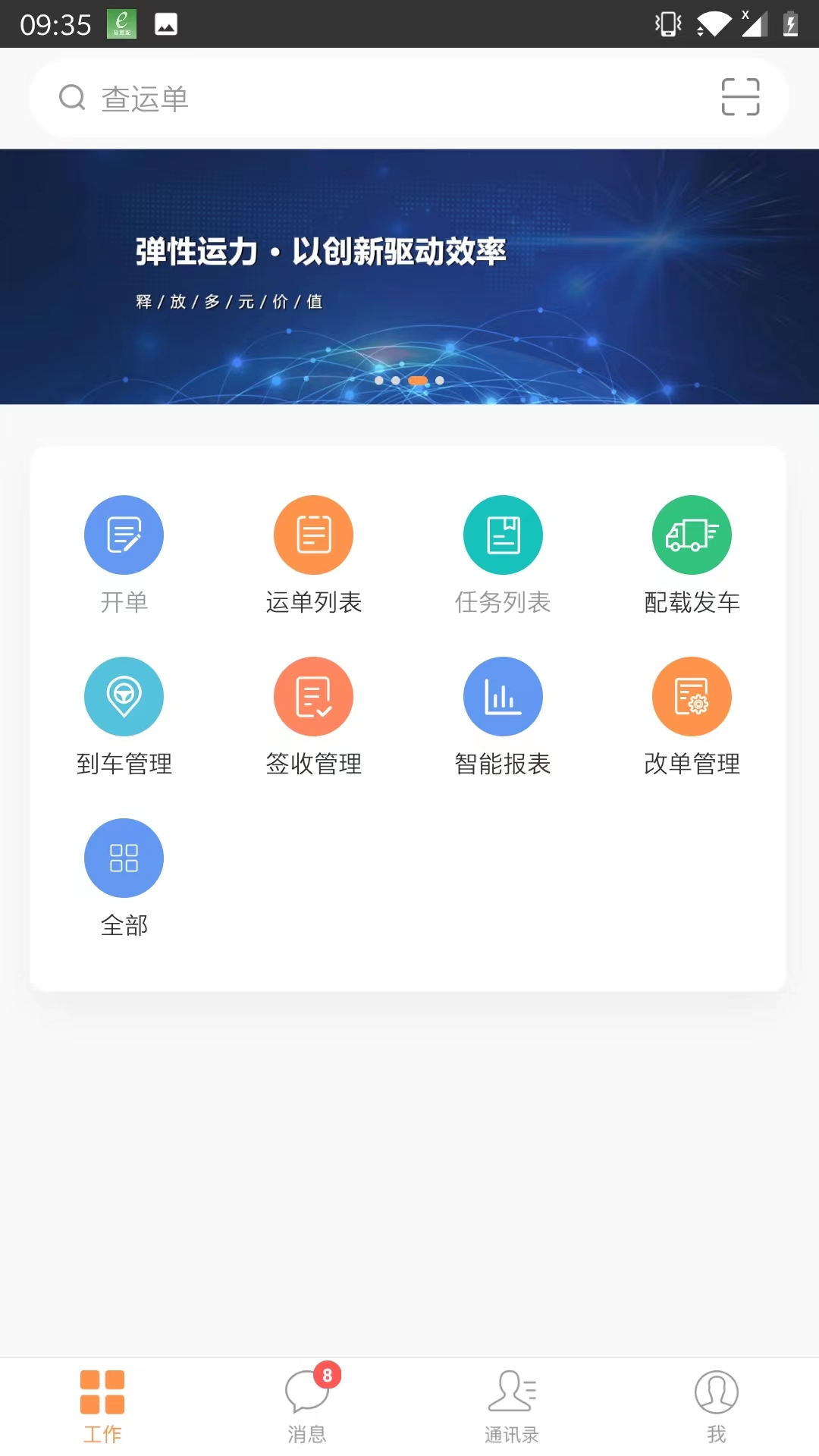
Task: Open 到车管理 arrival management
Action: click(x=124, y=696)
